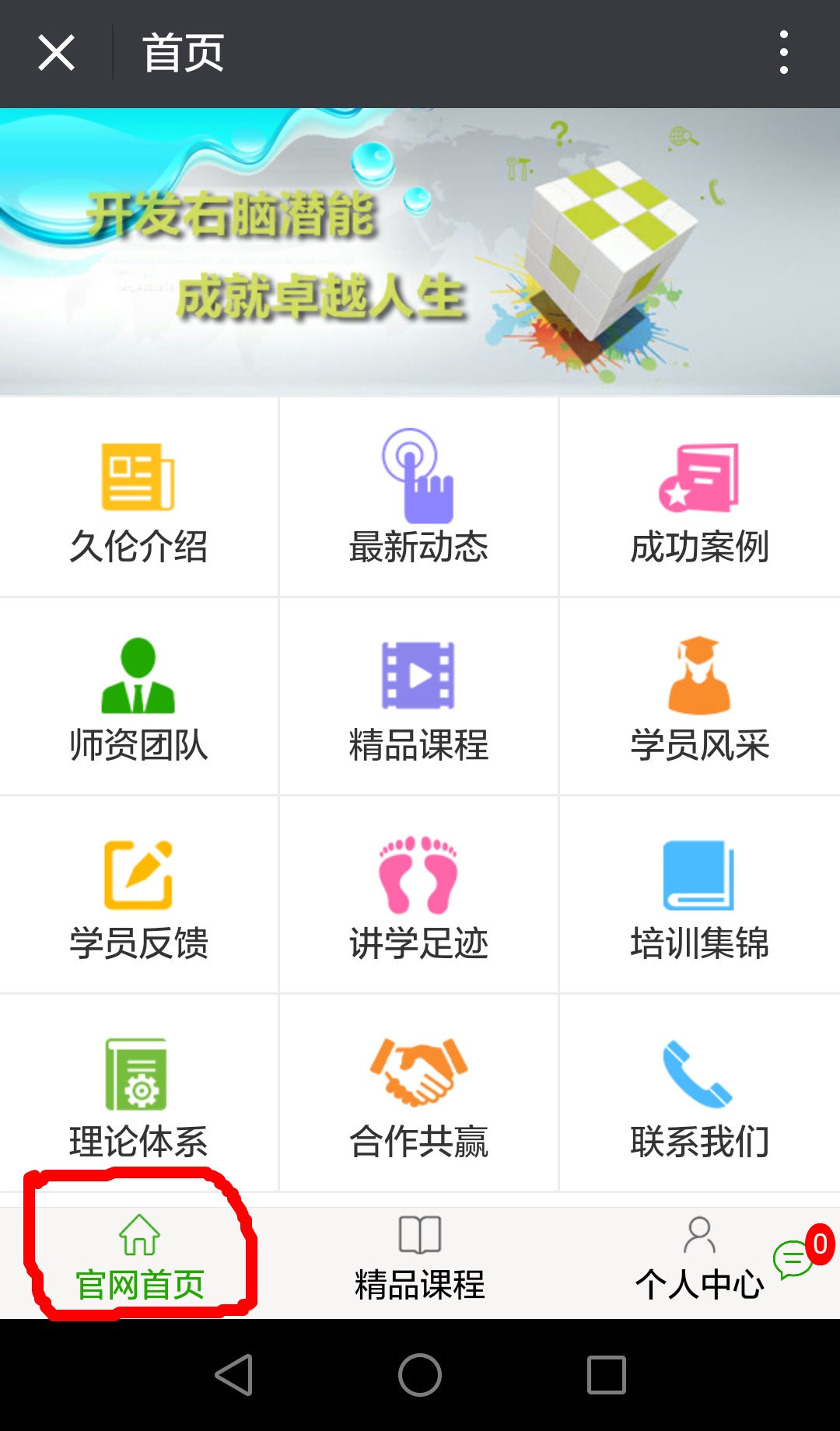This screenshot has width=840, height=1431.
Task: Go to the system home screen
Action: (420, 1375)
